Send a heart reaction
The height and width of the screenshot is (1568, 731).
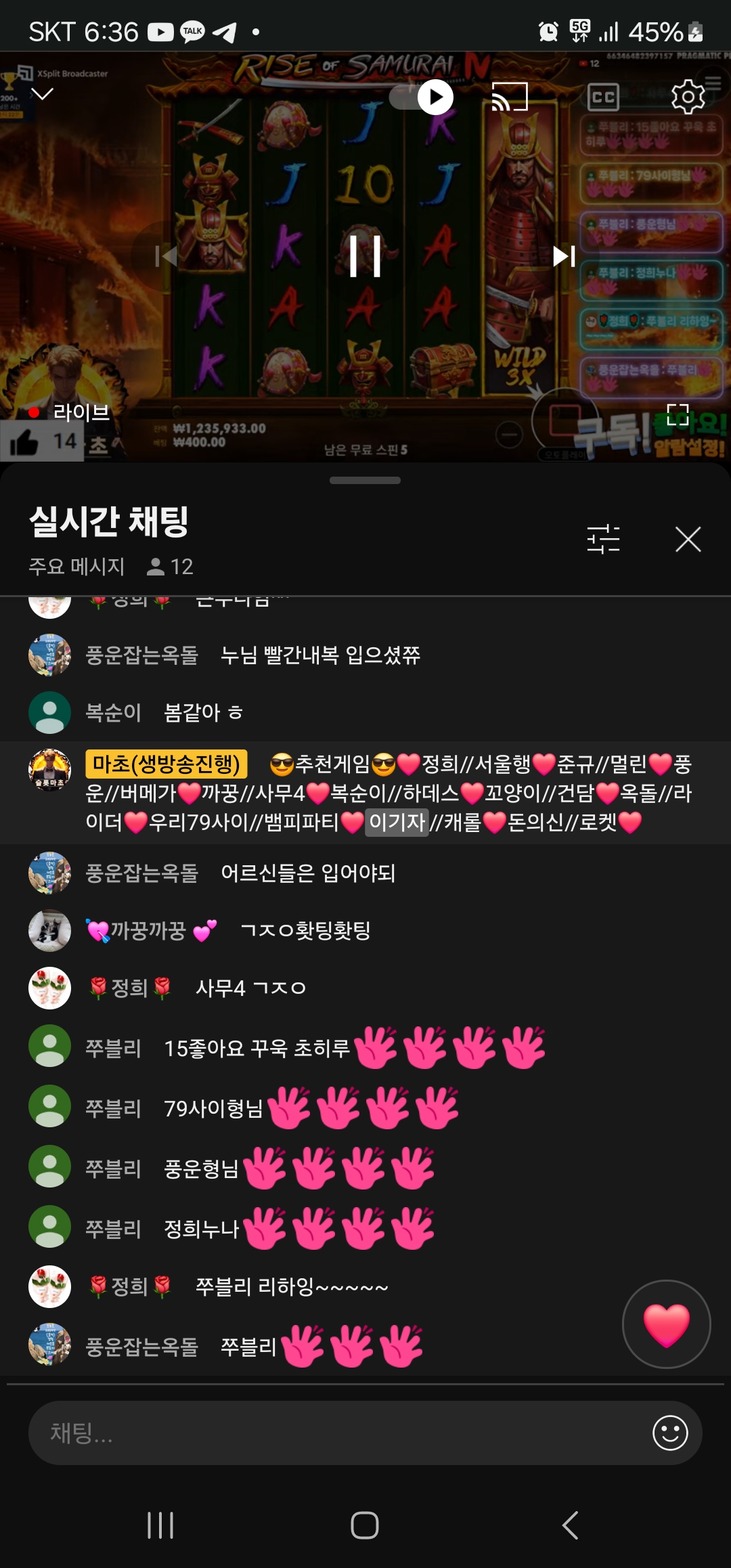666,1324
